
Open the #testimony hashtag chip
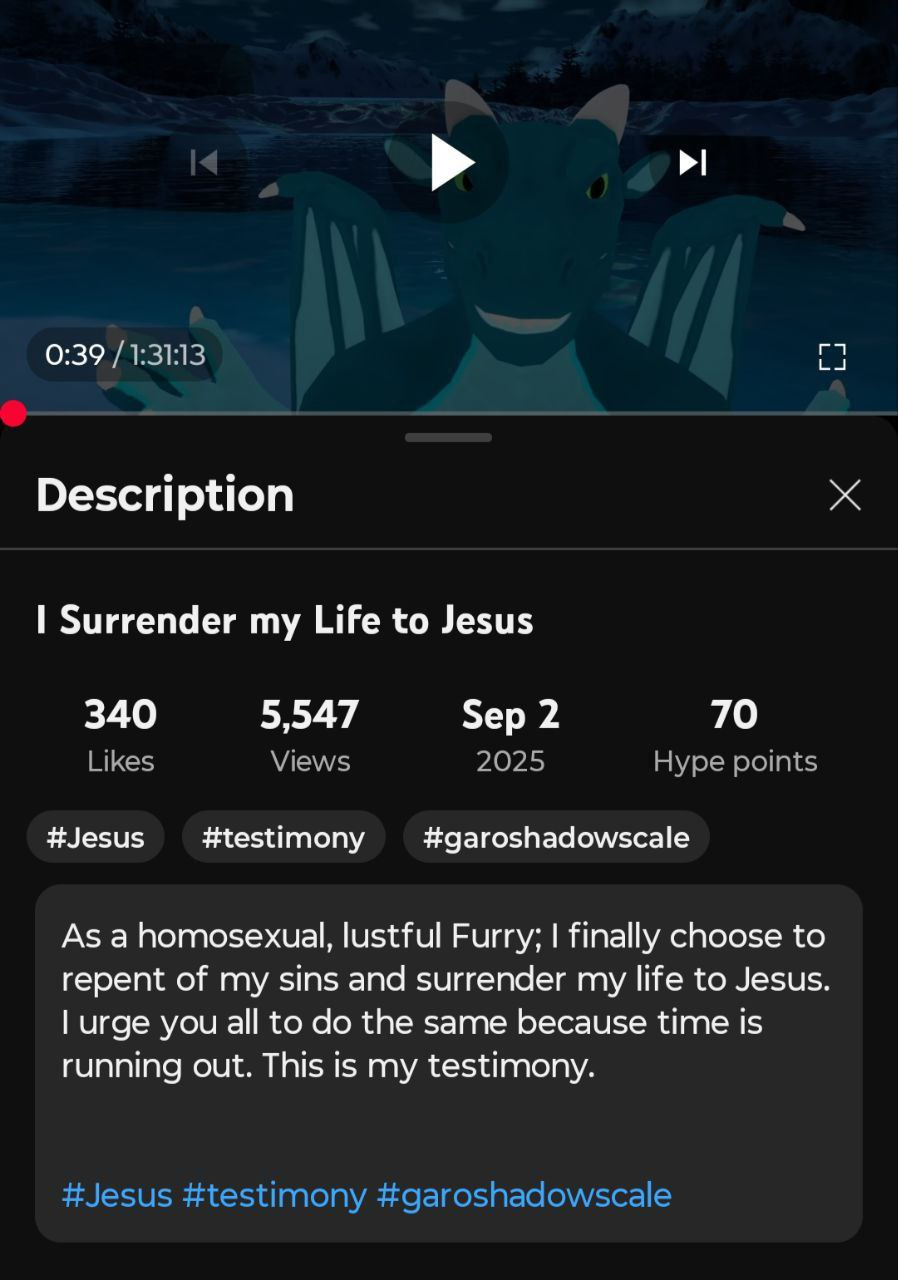283,837
